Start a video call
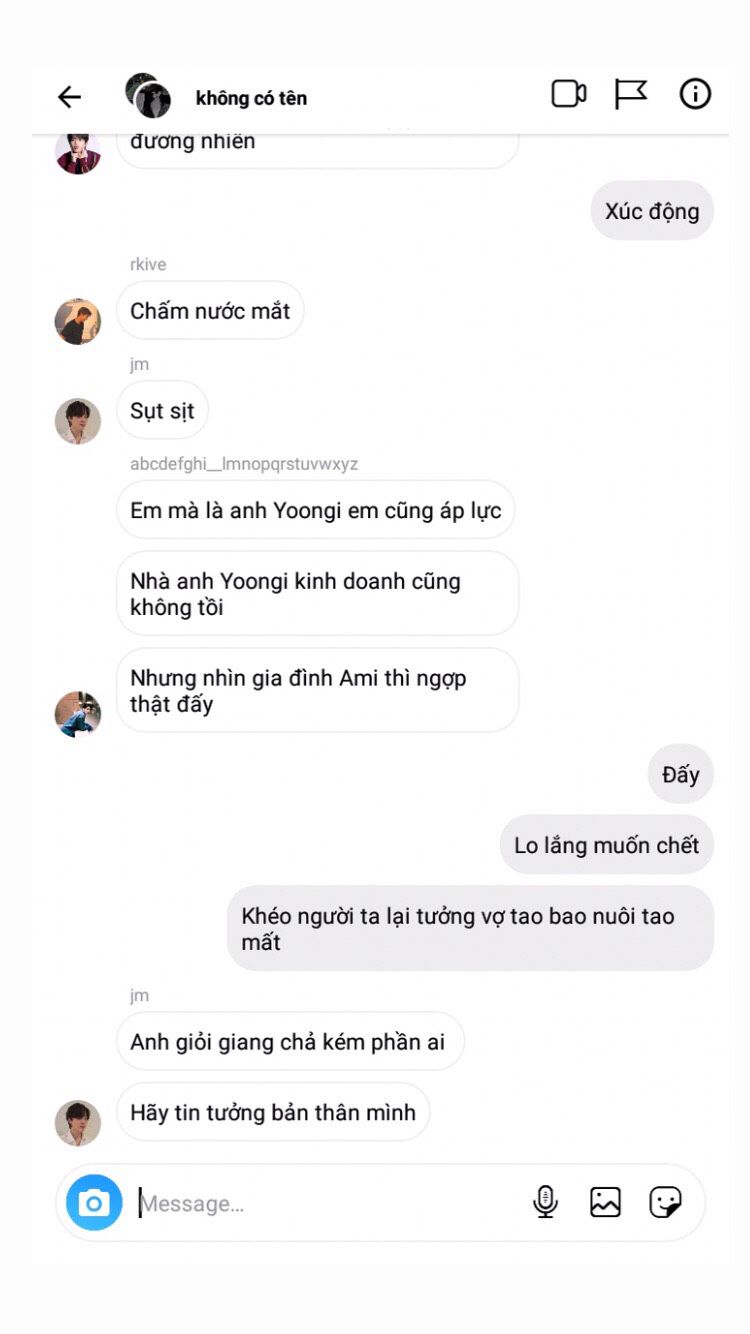The height and width of the screenshot is (1334, 750). pos(569,94)
